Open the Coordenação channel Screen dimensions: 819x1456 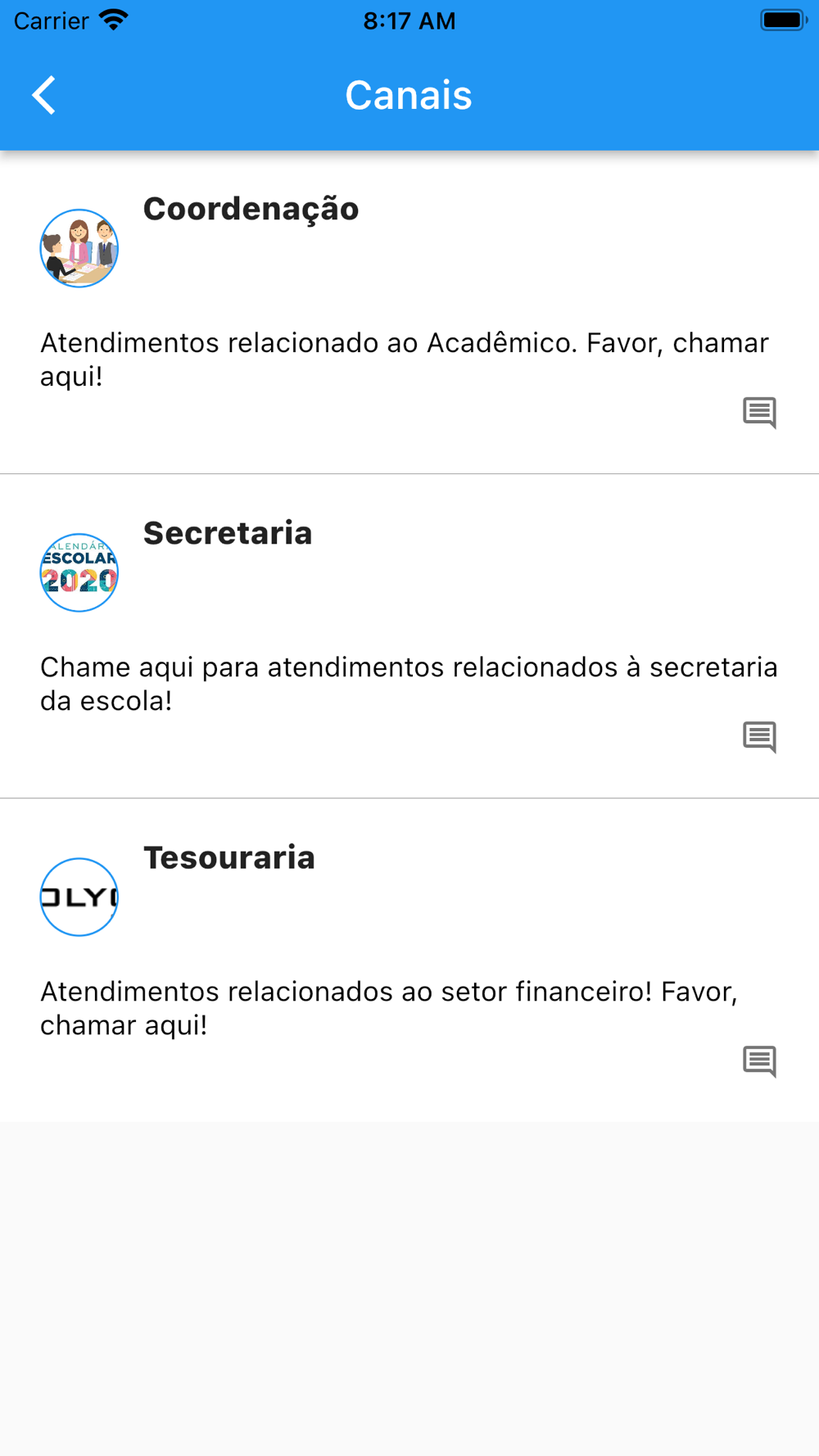point(409,312)
